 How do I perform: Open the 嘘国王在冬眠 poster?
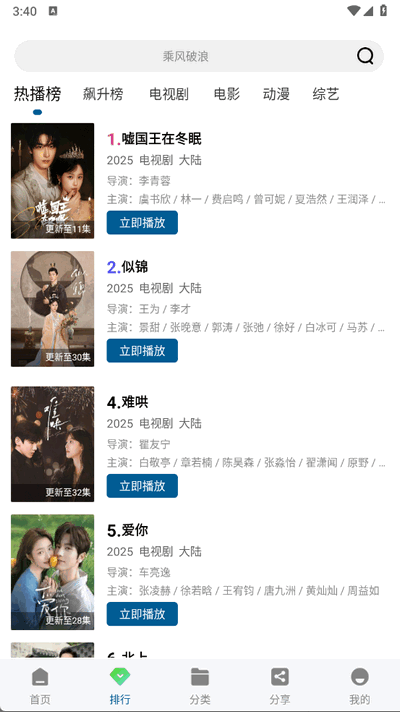coord(53,181)
